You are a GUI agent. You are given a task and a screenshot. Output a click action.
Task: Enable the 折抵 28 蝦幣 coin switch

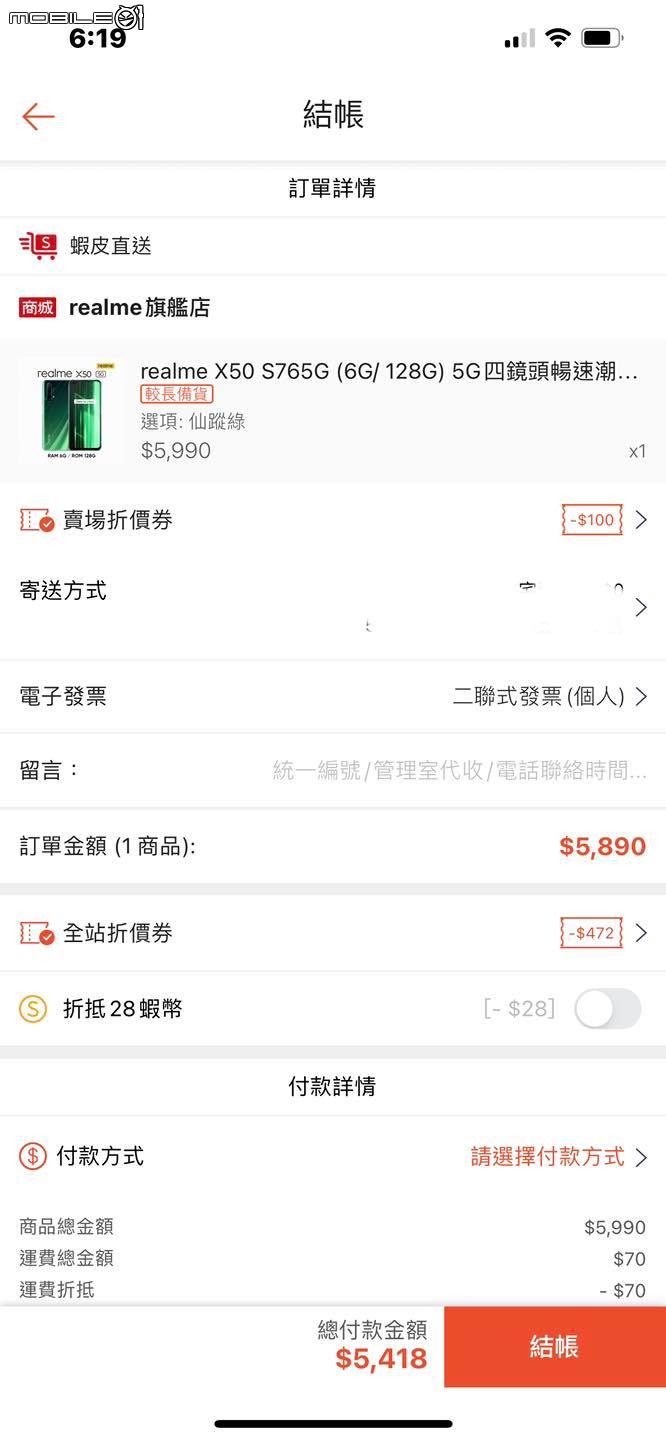607,1009
